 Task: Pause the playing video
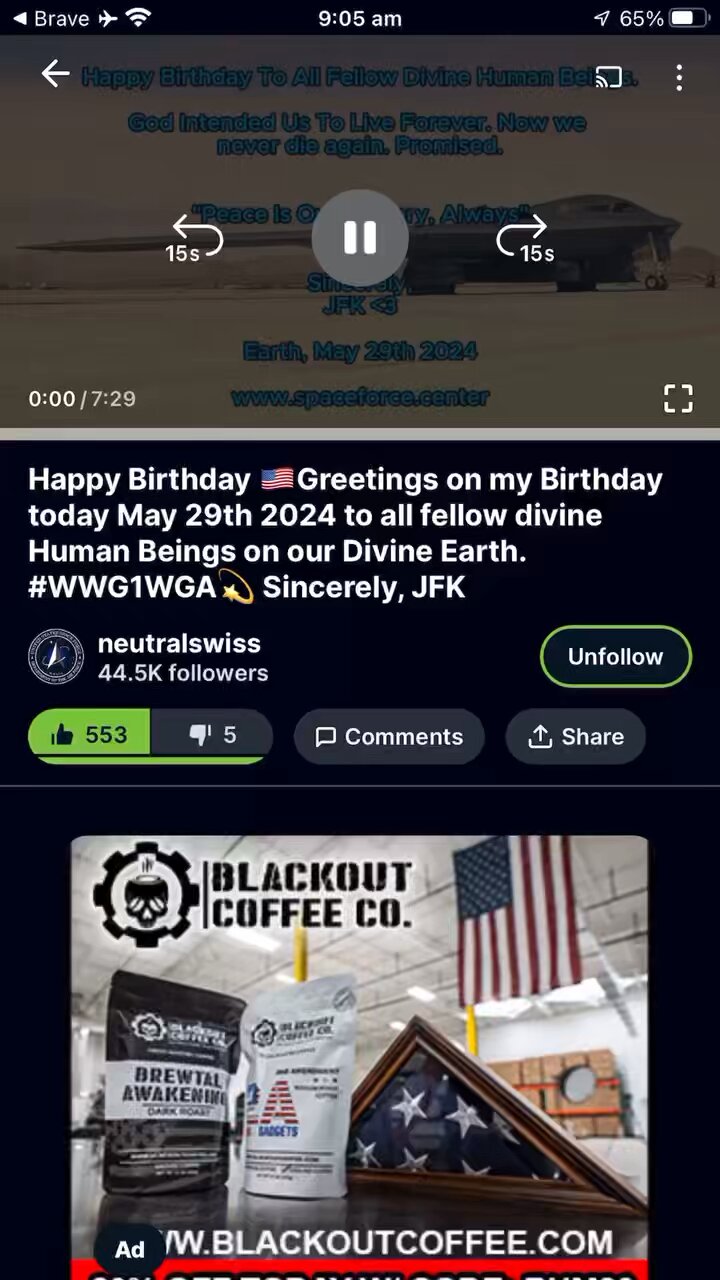(360, 237)
